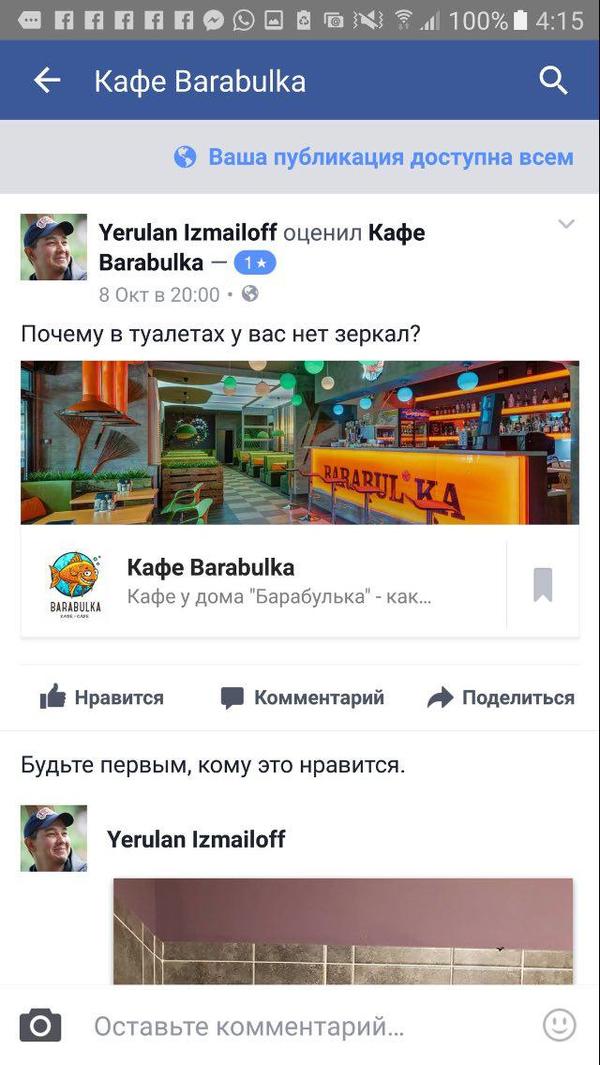
Task: Open search in the app bar
Action: coord(553,81)
